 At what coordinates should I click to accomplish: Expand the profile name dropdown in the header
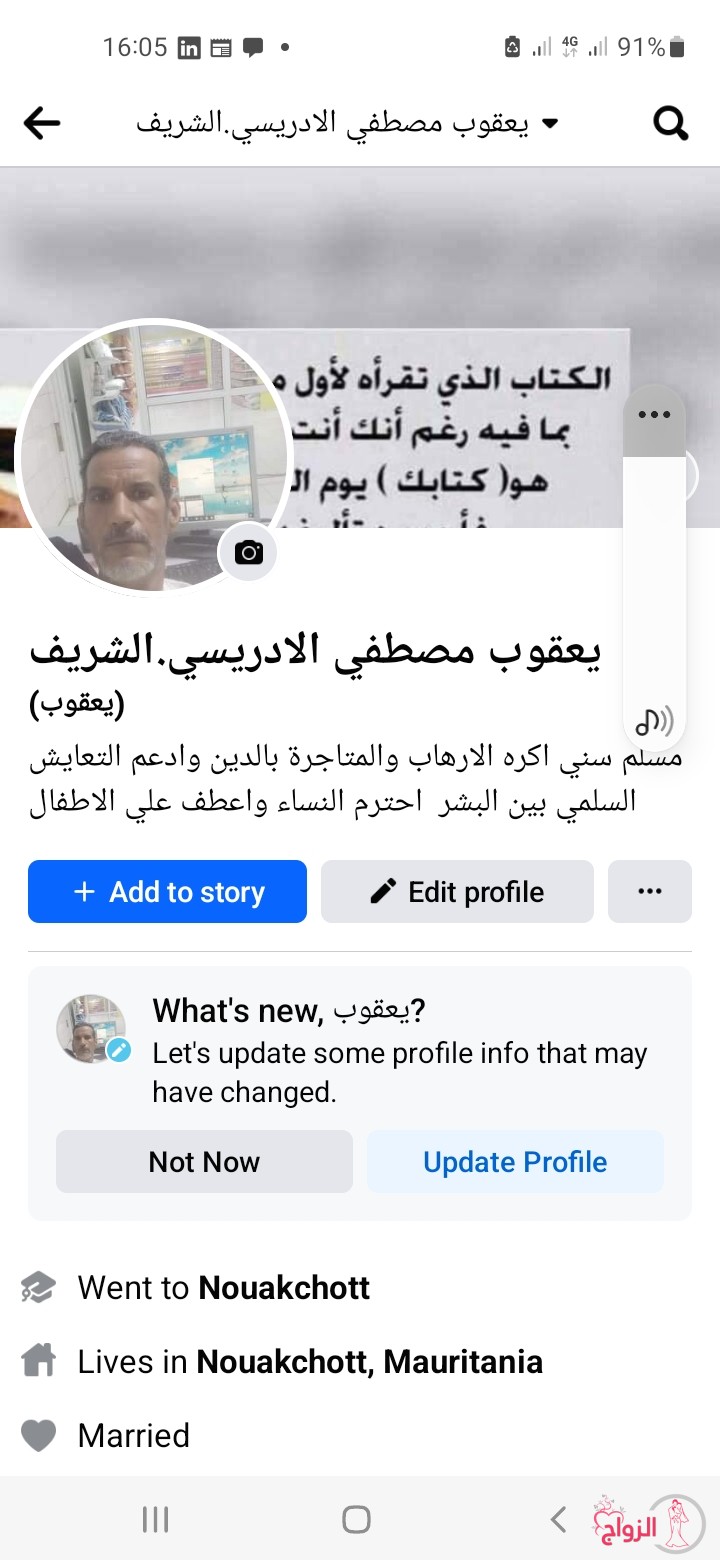(x=549, y=124)
